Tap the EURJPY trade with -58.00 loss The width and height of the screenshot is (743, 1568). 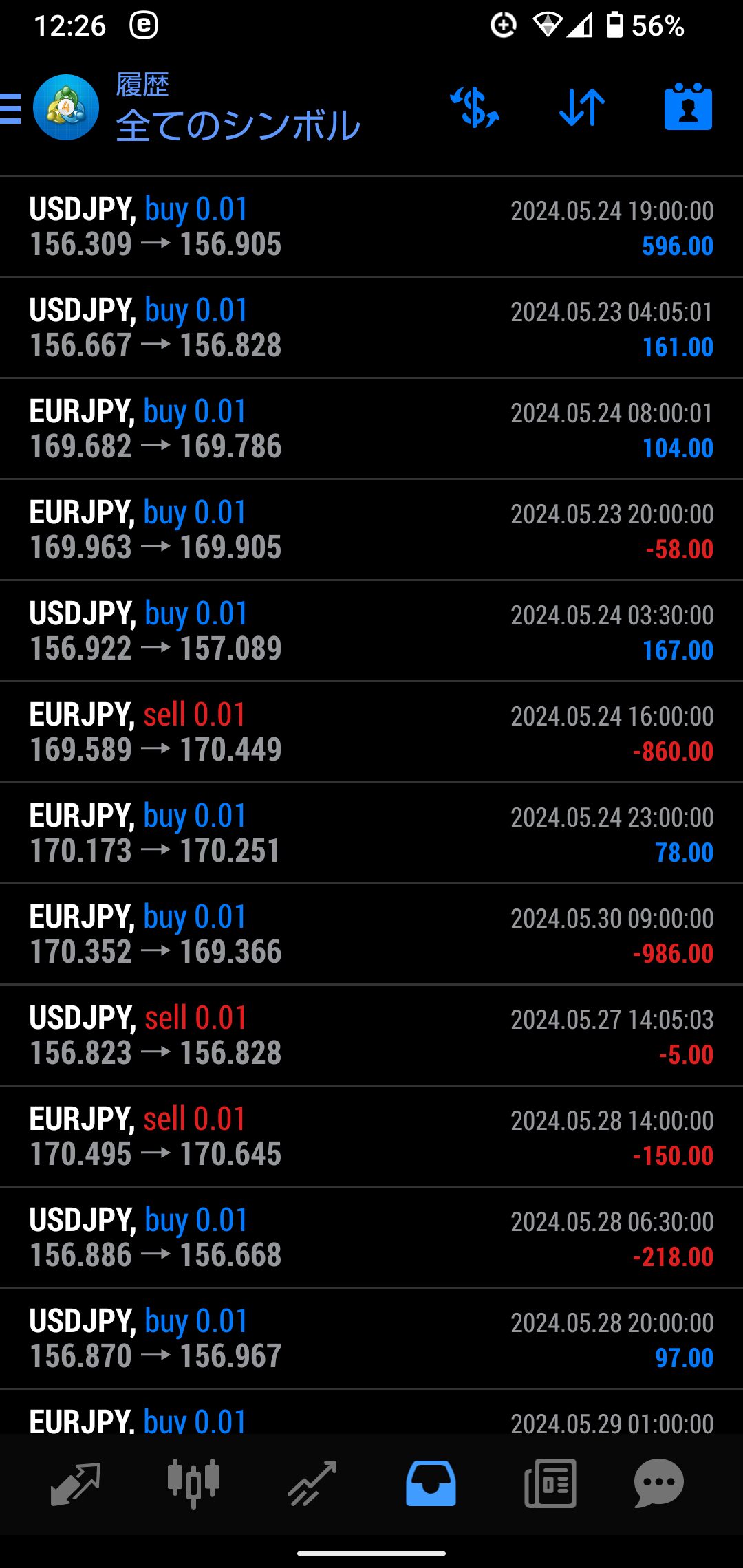coord(371,530)
